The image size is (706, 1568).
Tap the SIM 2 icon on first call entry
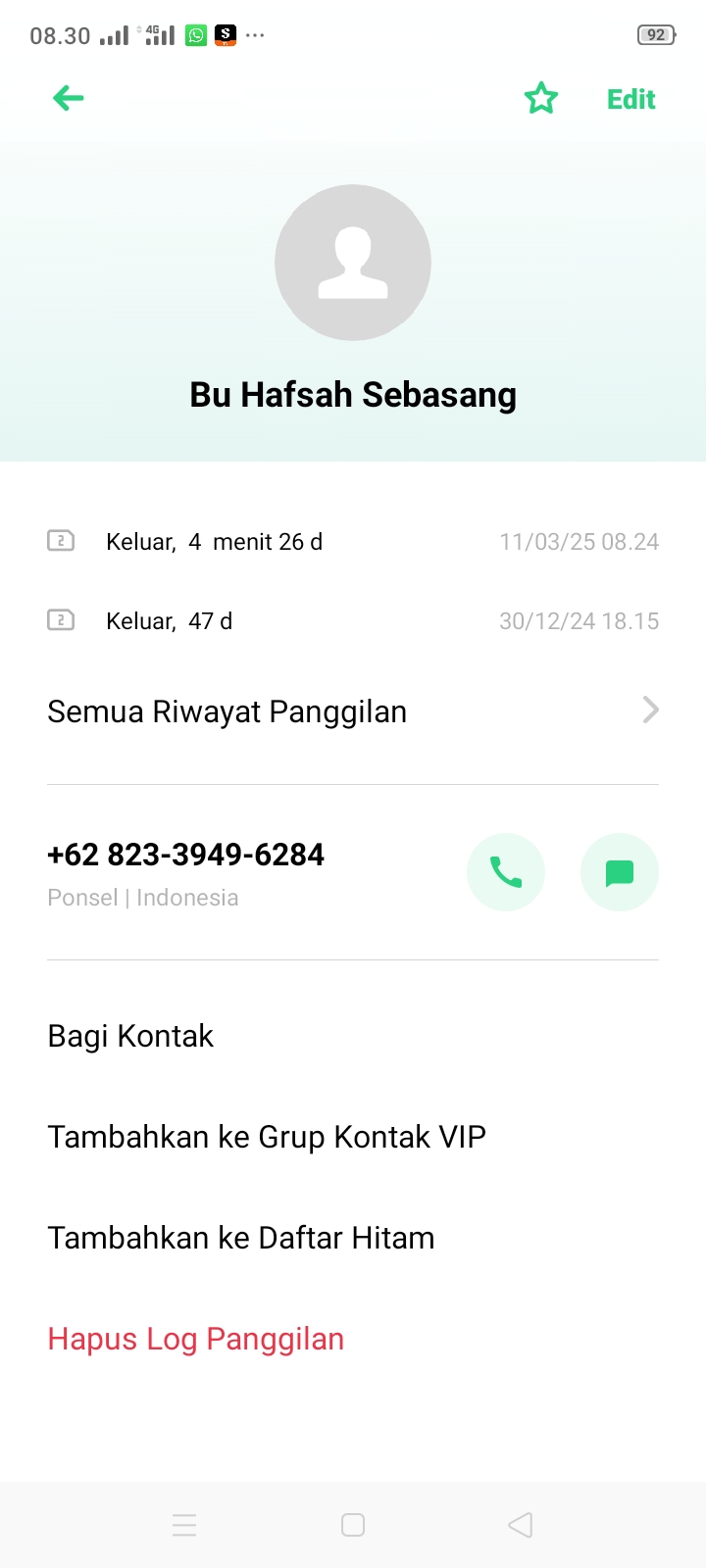pyautogui.click(x=61, y=541)
